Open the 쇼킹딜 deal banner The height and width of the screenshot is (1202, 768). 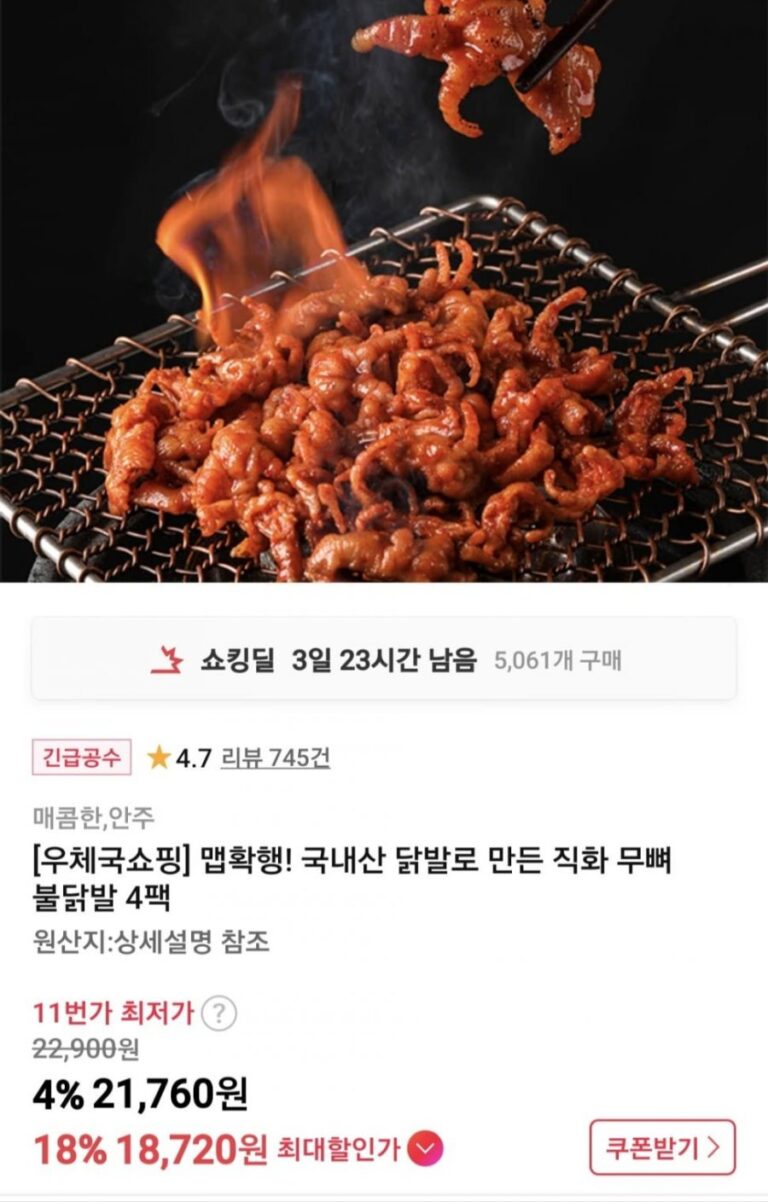coord(384,659)
